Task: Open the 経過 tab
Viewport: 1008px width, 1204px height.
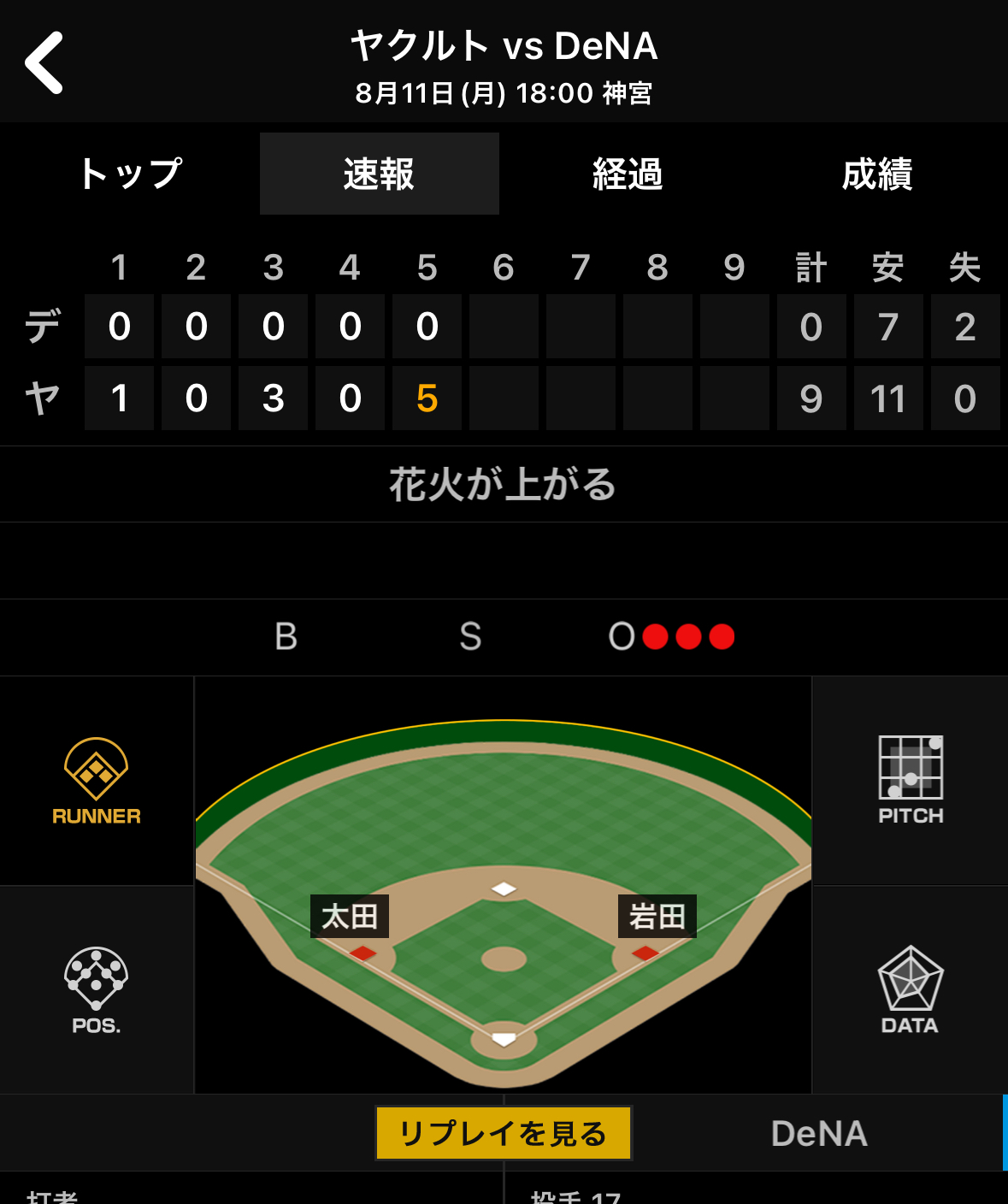Action: [x=628, y=174]
